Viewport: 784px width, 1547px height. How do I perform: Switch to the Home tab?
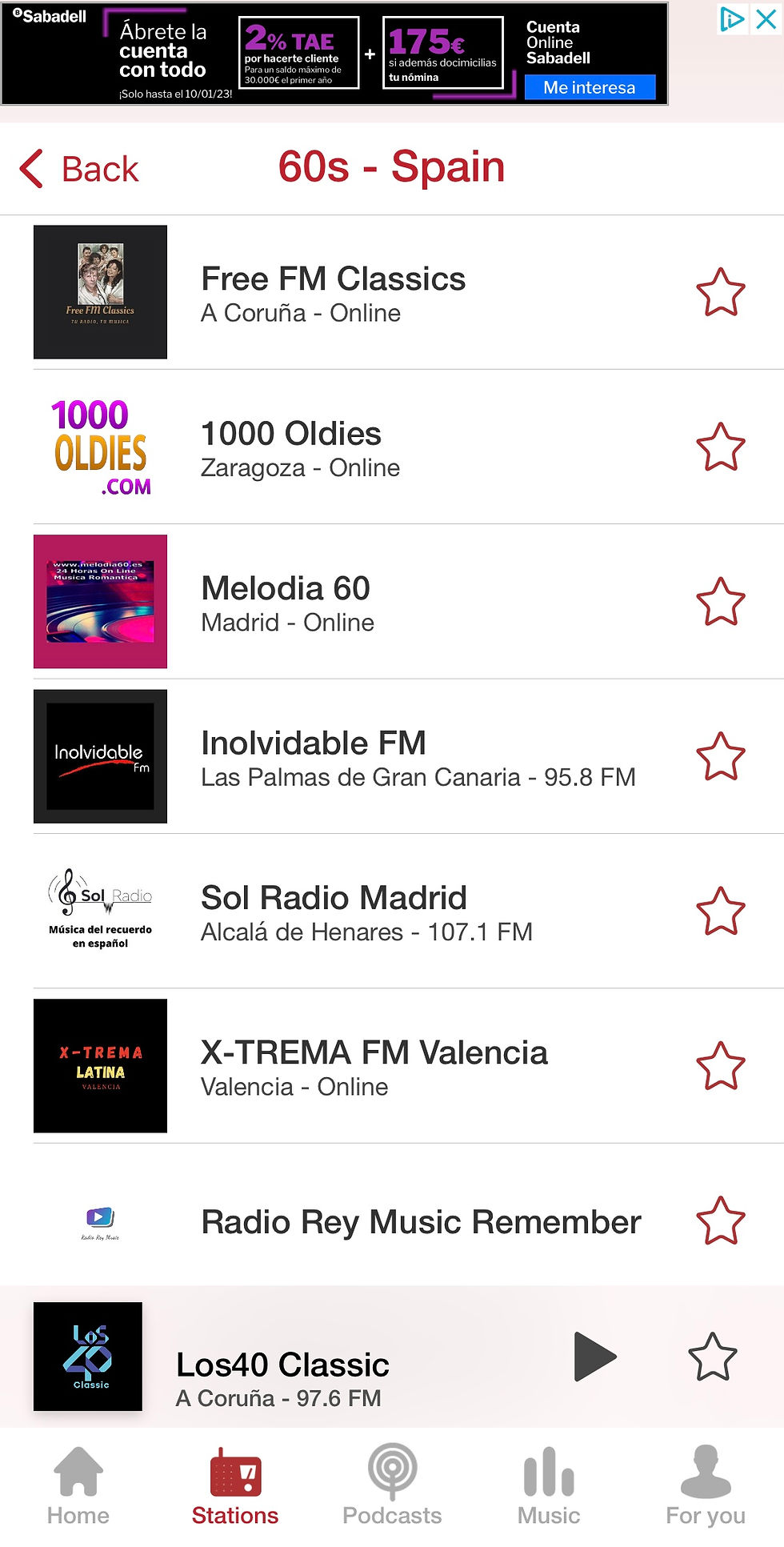coord(78,1485)
